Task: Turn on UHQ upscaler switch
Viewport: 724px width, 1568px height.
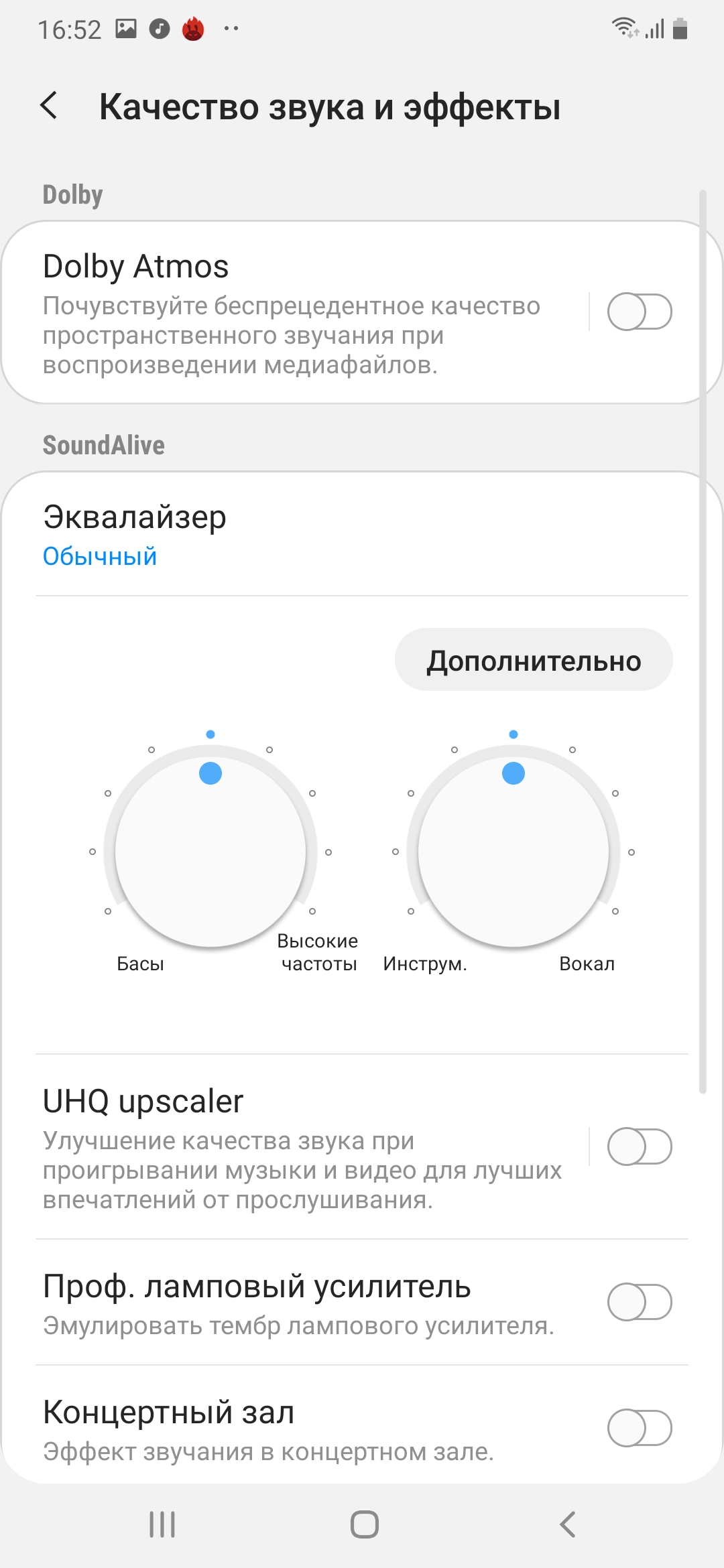Action: (x=639, y=1147)
